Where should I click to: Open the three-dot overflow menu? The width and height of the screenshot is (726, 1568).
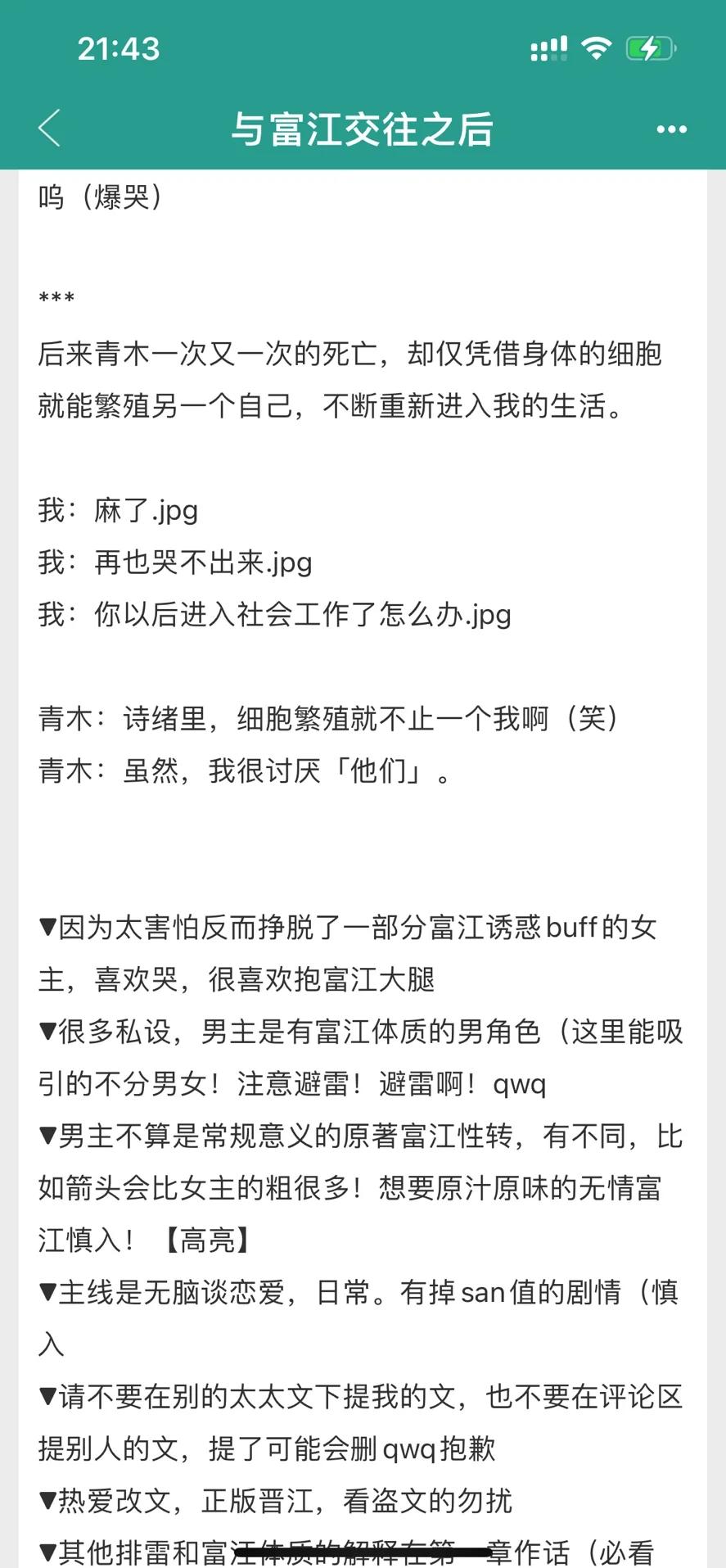coord(672,129)
